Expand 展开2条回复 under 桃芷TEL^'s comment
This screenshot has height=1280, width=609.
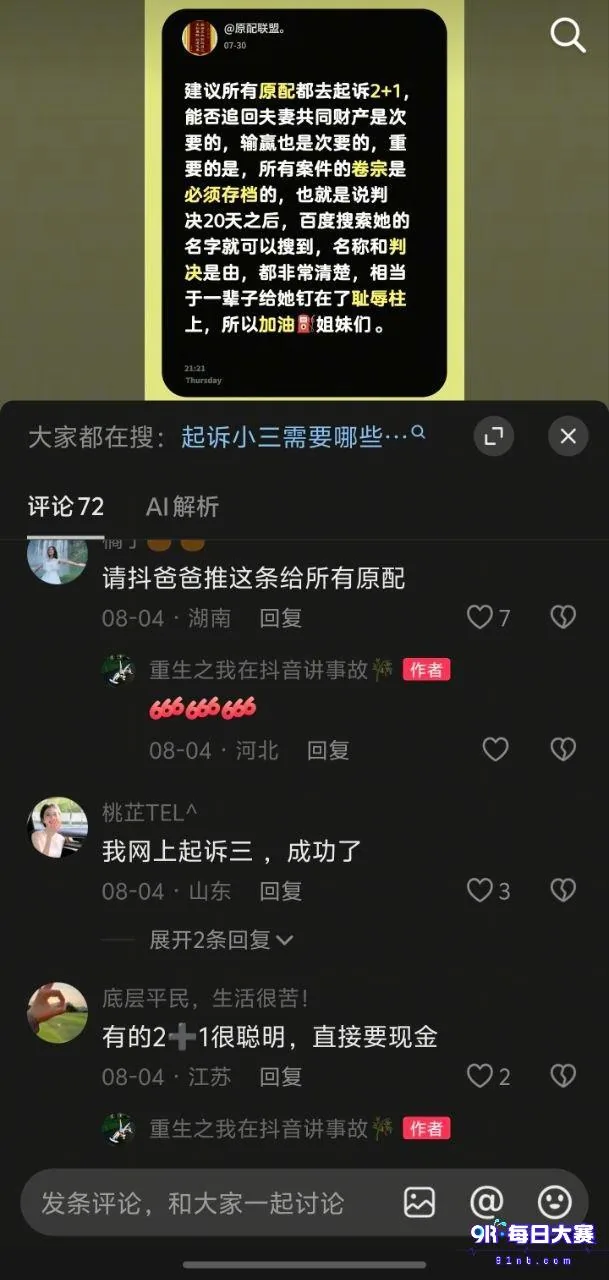tap(222, 940)
